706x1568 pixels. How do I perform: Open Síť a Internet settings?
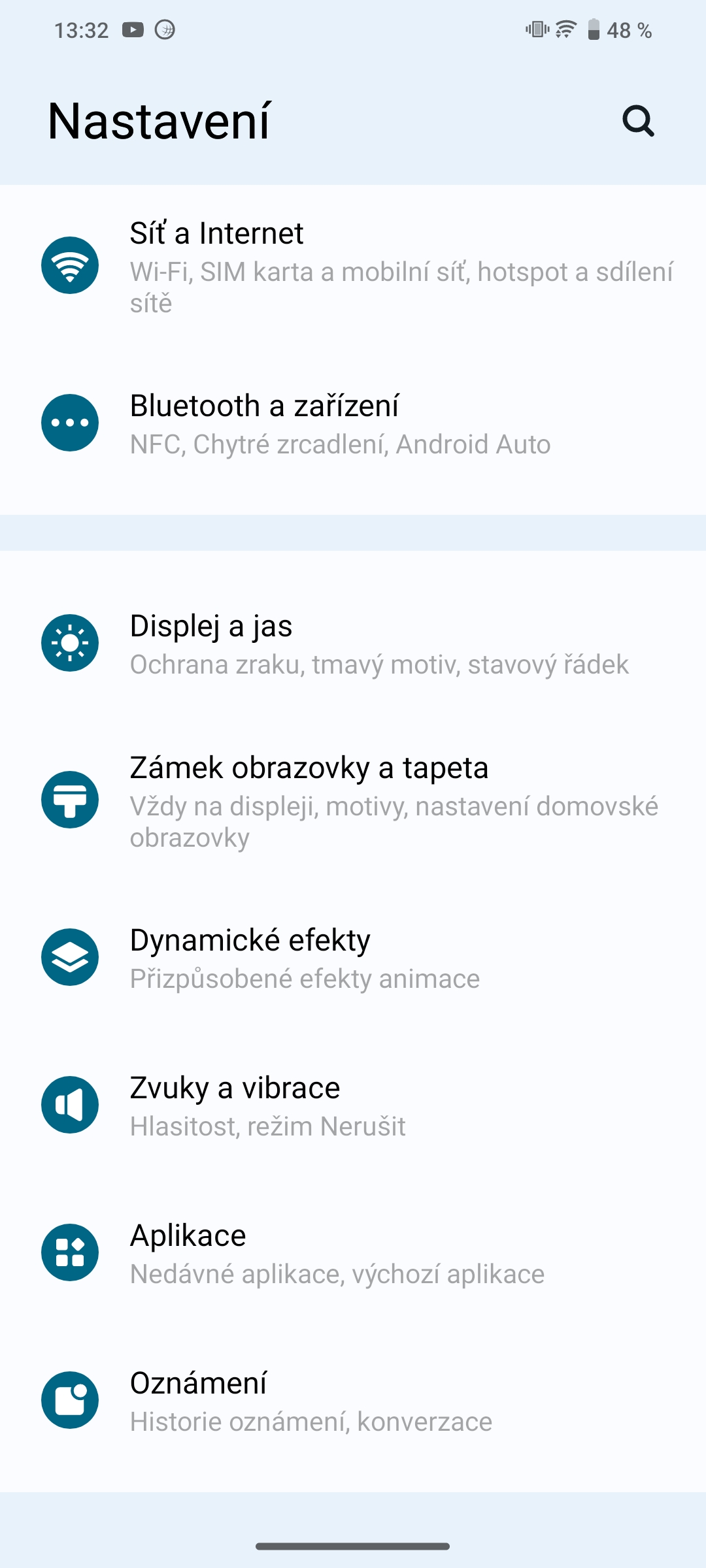pyautogui.click(x=353, y=267)
